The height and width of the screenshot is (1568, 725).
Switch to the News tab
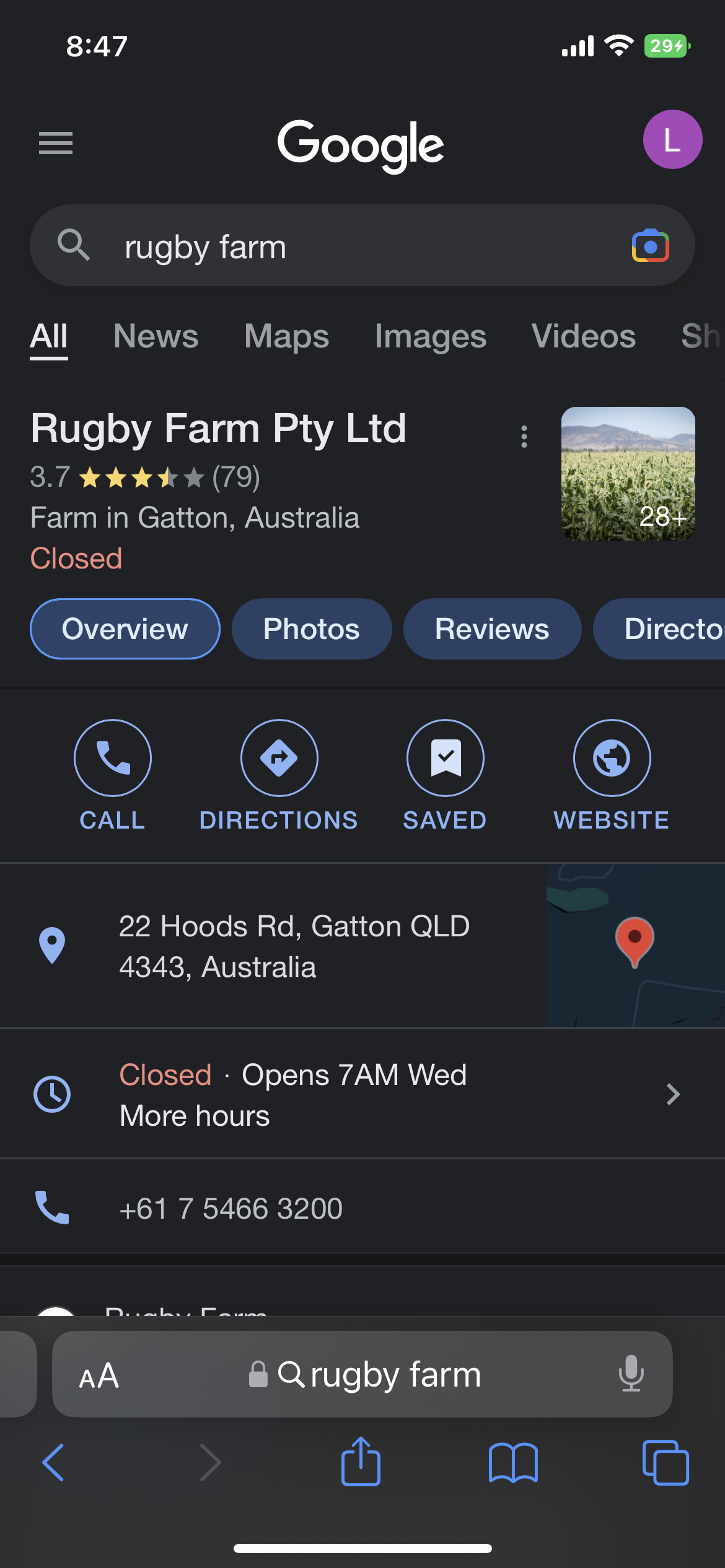pyautogui.click(x=156, y=336)
